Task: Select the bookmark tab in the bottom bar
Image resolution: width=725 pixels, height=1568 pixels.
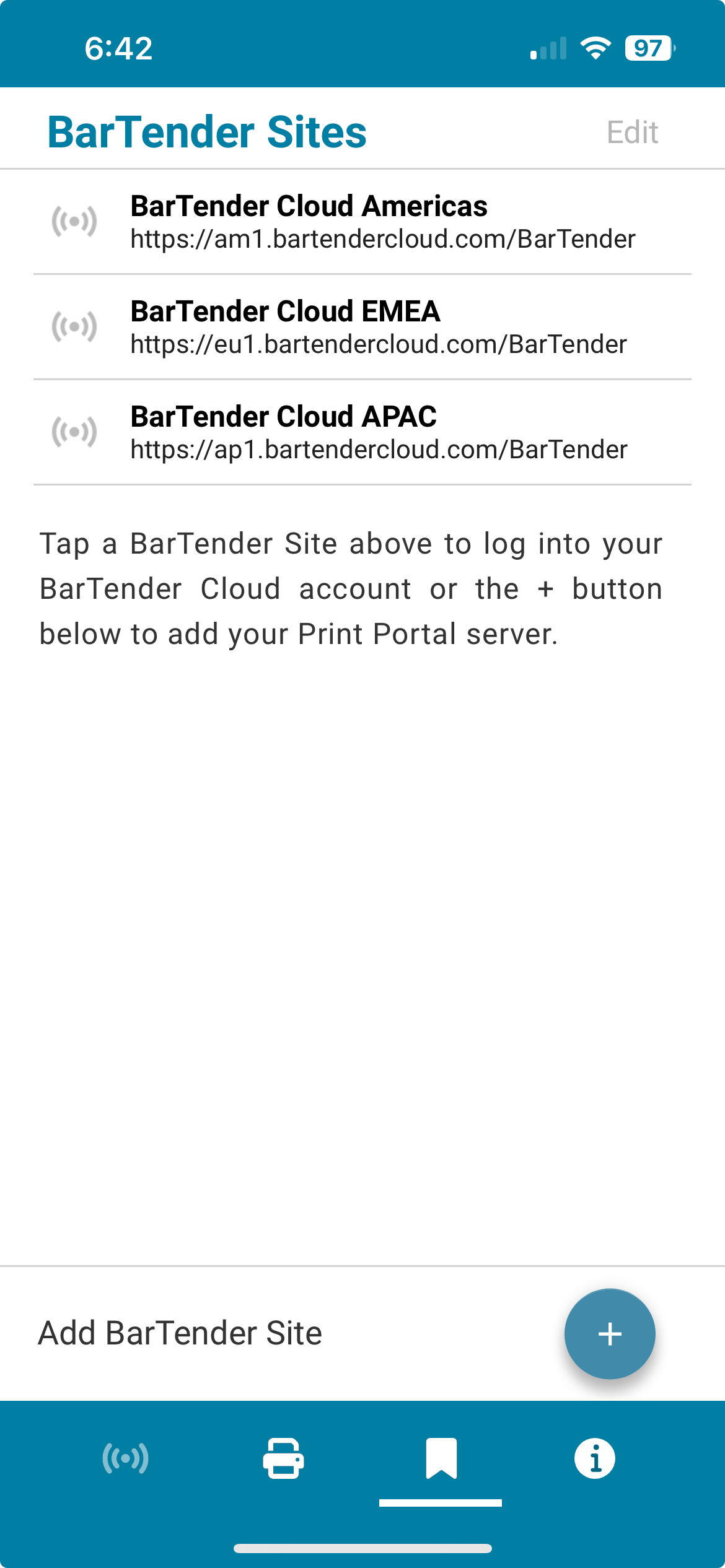Action: point(441,1458)
